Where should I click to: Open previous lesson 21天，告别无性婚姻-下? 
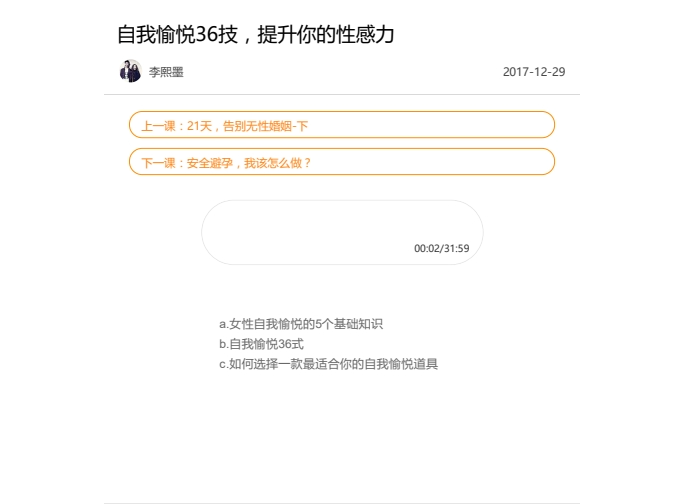(x=341, y=125)
